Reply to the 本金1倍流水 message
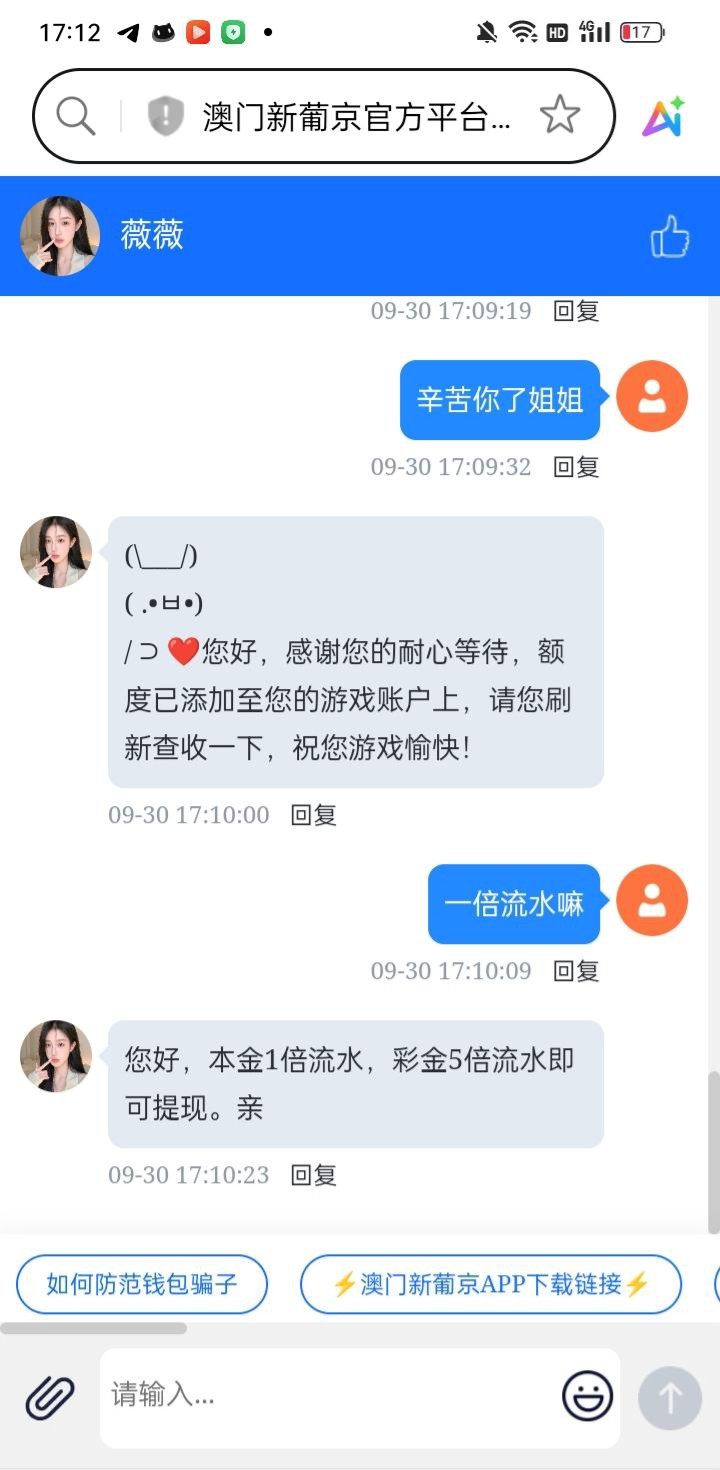The width and height of the screenshot is (720, 1470). tap(313, 1174)
